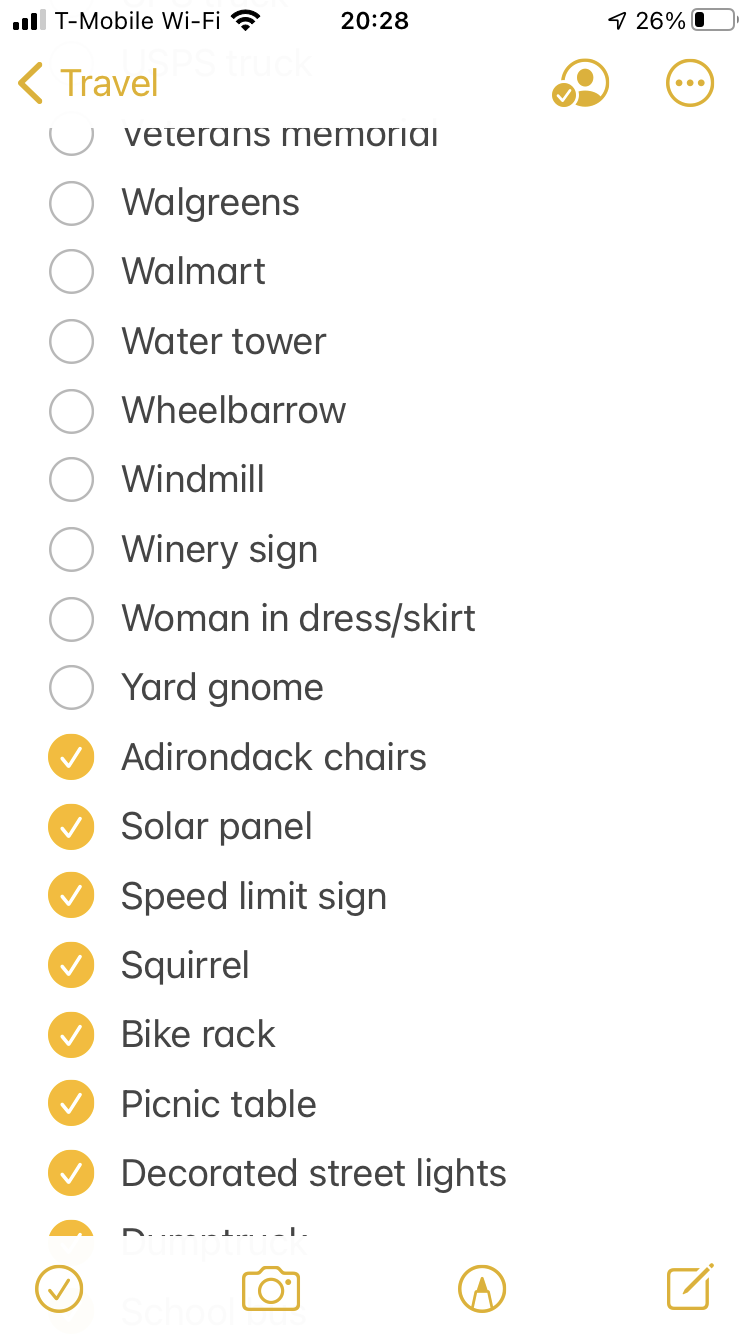Compose a new note

(690, 1287)
